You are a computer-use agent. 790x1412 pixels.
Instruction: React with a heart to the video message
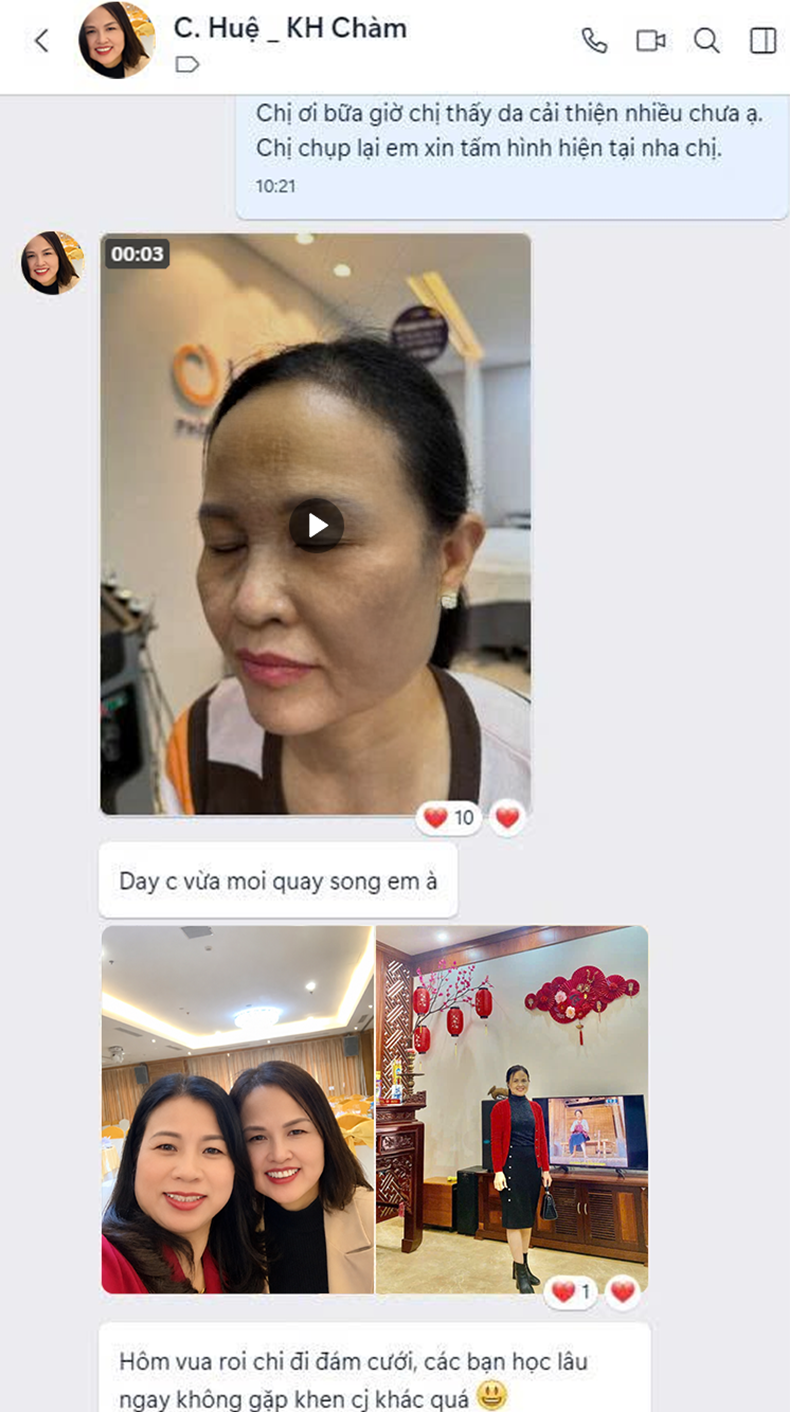(508, 818)
